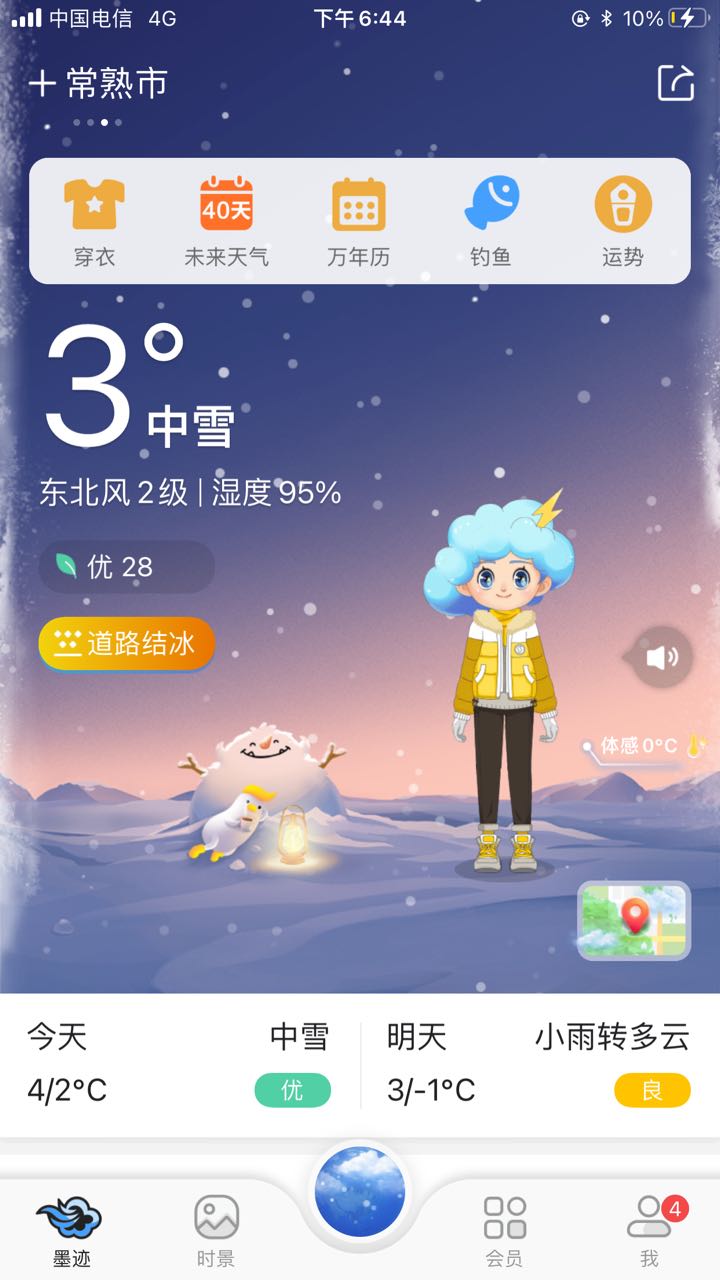View tomorrow's 明天 小雨转多云 forecast details

point(540,1064)
